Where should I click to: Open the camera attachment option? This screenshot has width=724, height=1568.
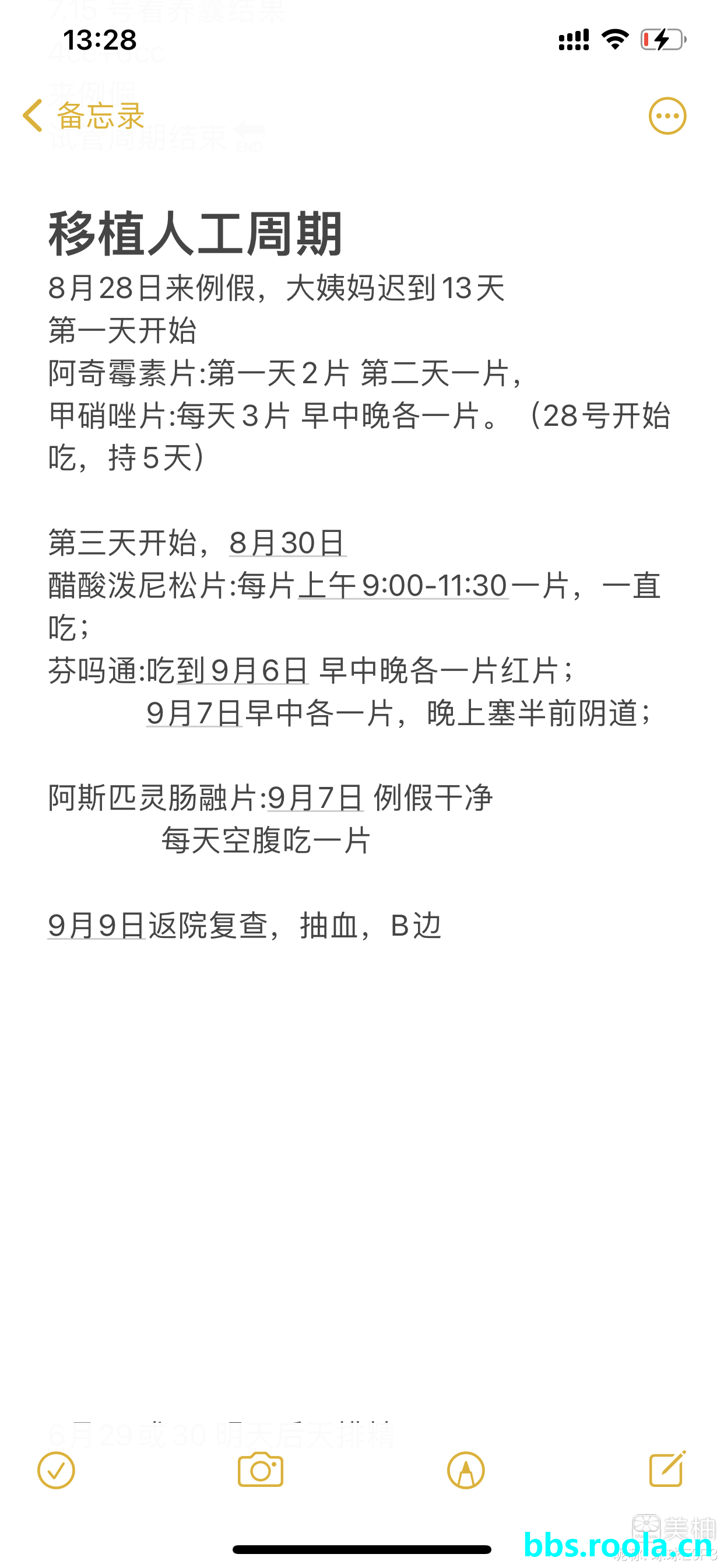(x=261, y=1470)
